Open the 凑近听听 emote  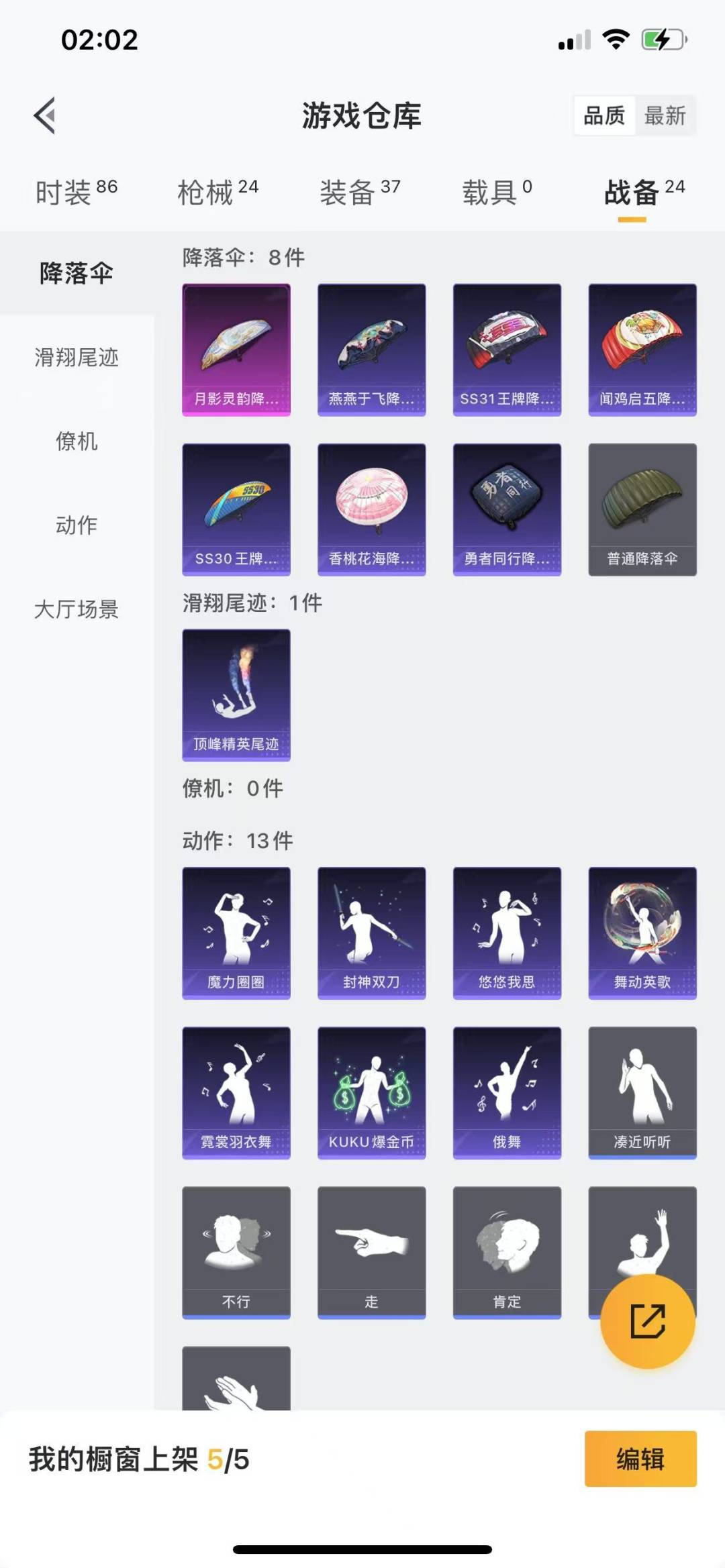(642, 1092)
